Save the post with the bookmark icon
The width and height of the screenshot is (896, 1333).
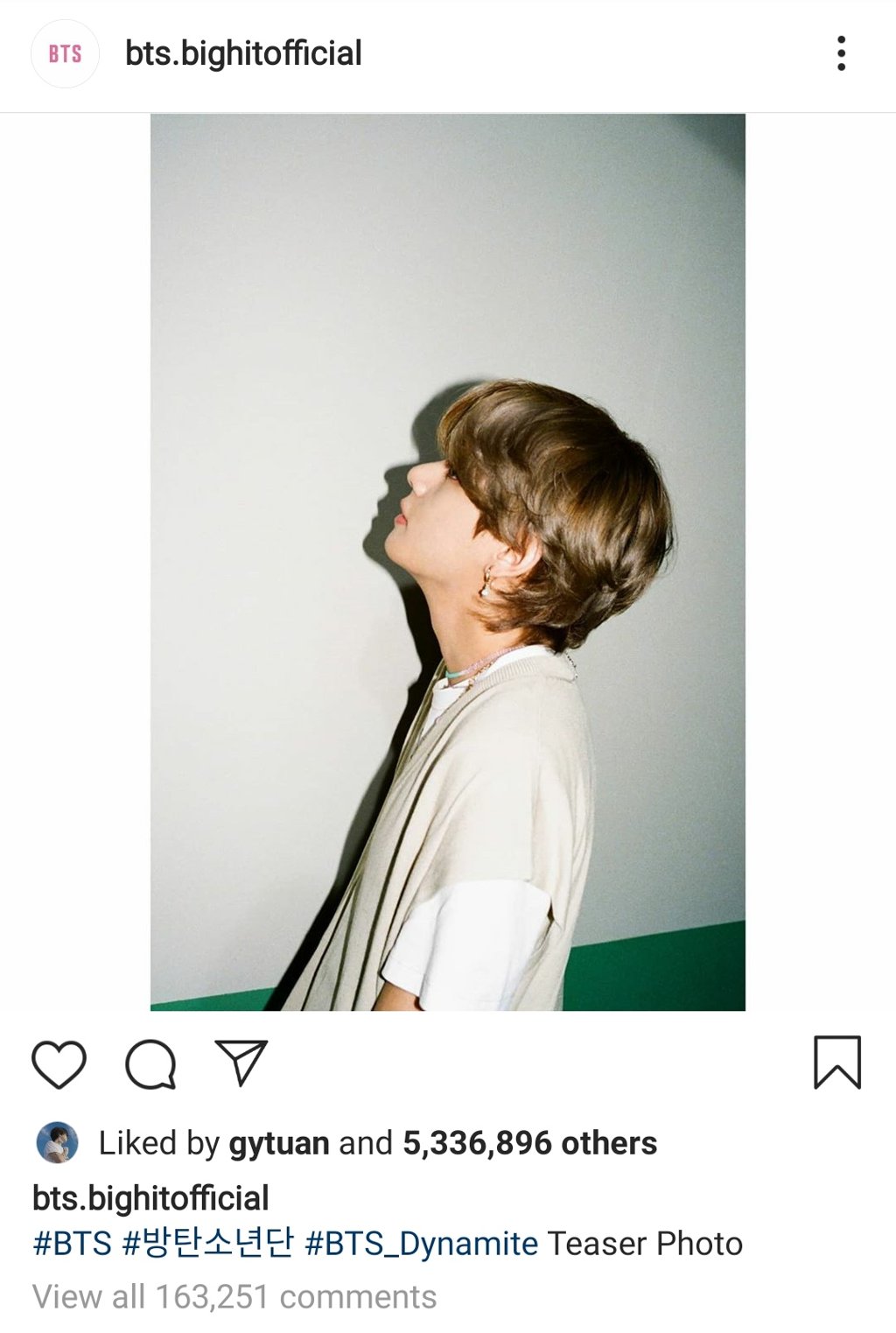(x=837, y=1062)
